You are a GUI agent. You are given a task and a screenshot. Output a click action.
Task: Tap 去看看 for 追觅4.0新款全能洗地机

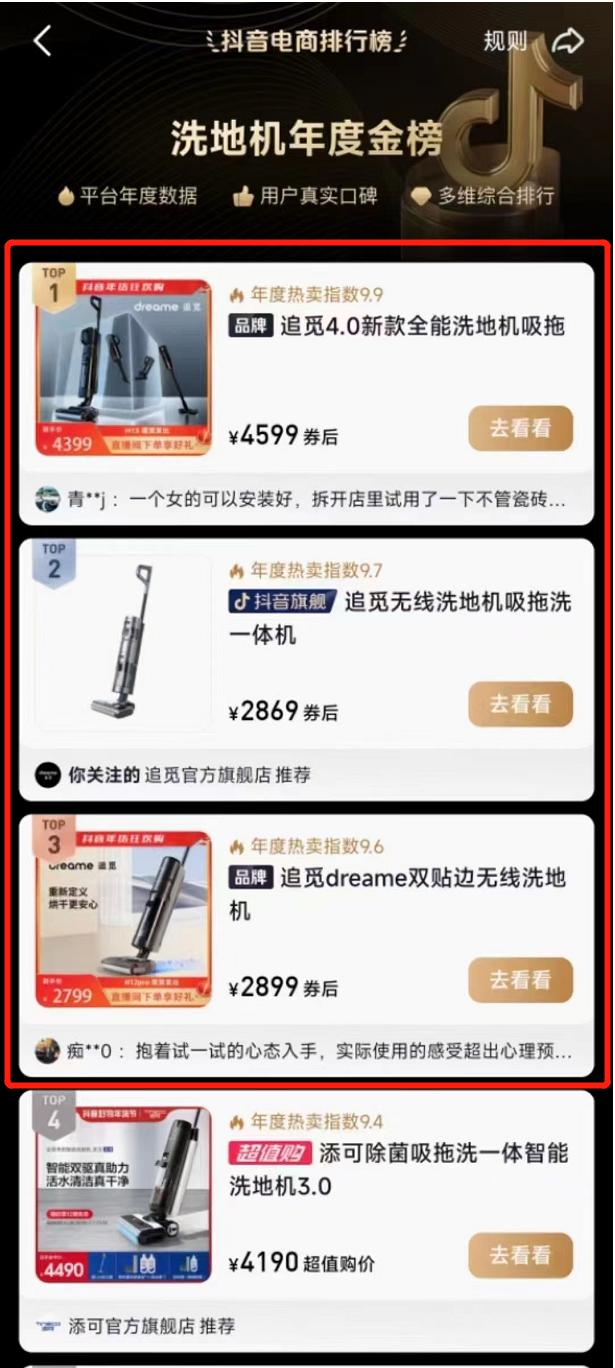pyautogui.click(x=520, y=428)
